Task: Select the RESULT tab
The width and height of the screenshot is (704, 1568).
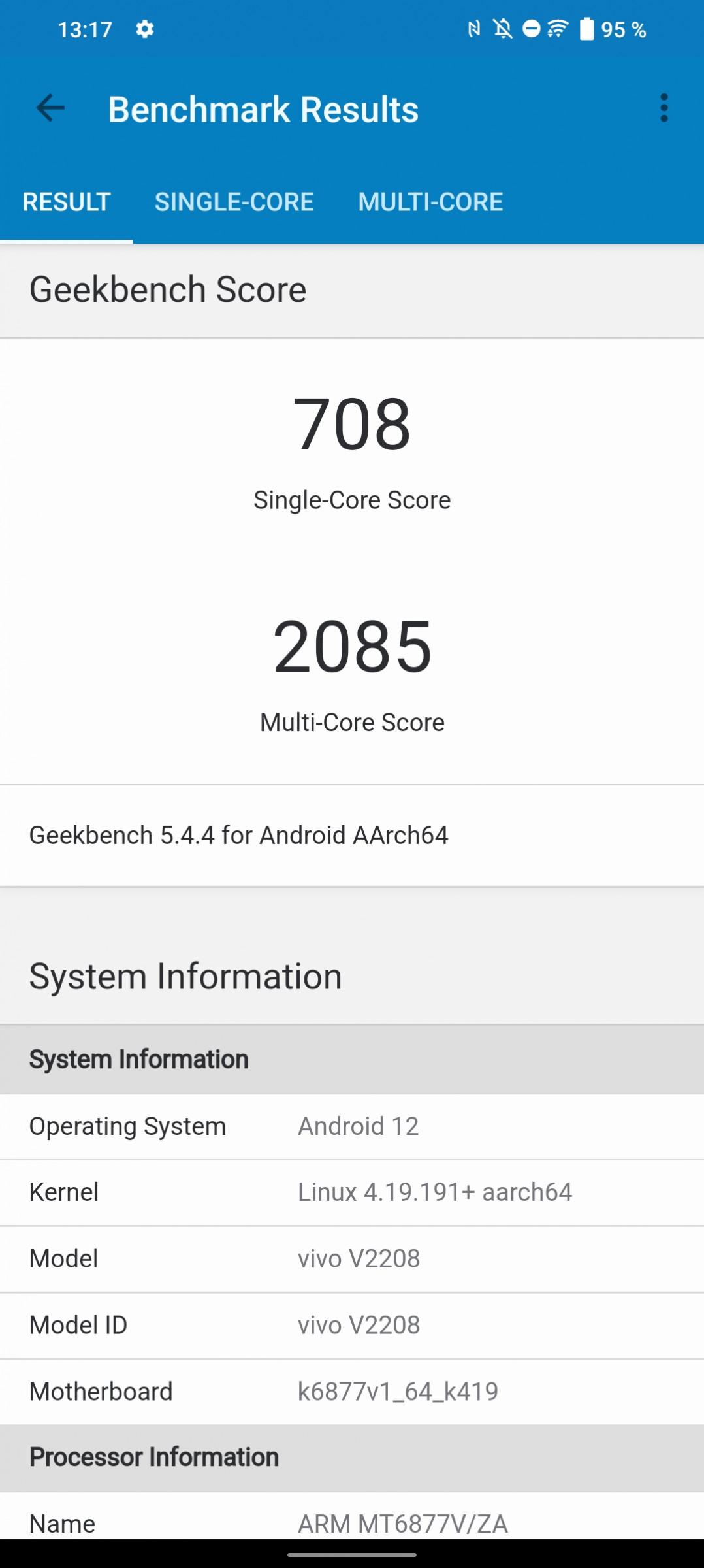Action: coord(67,202)
